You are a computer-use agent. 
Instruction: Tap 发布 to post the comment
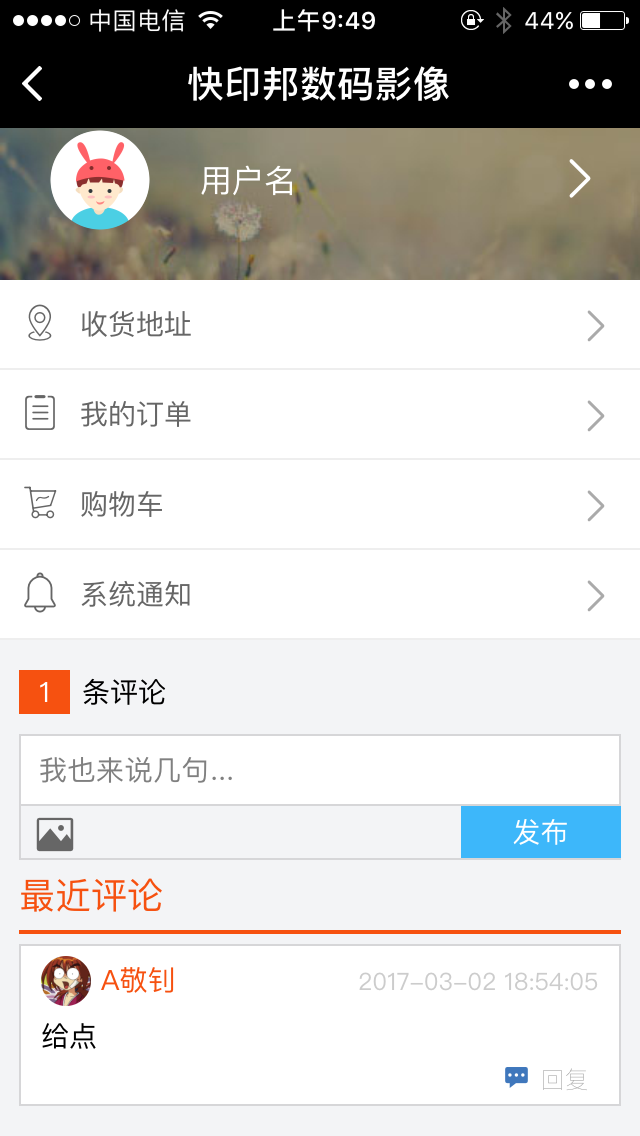tap(540, 832)
